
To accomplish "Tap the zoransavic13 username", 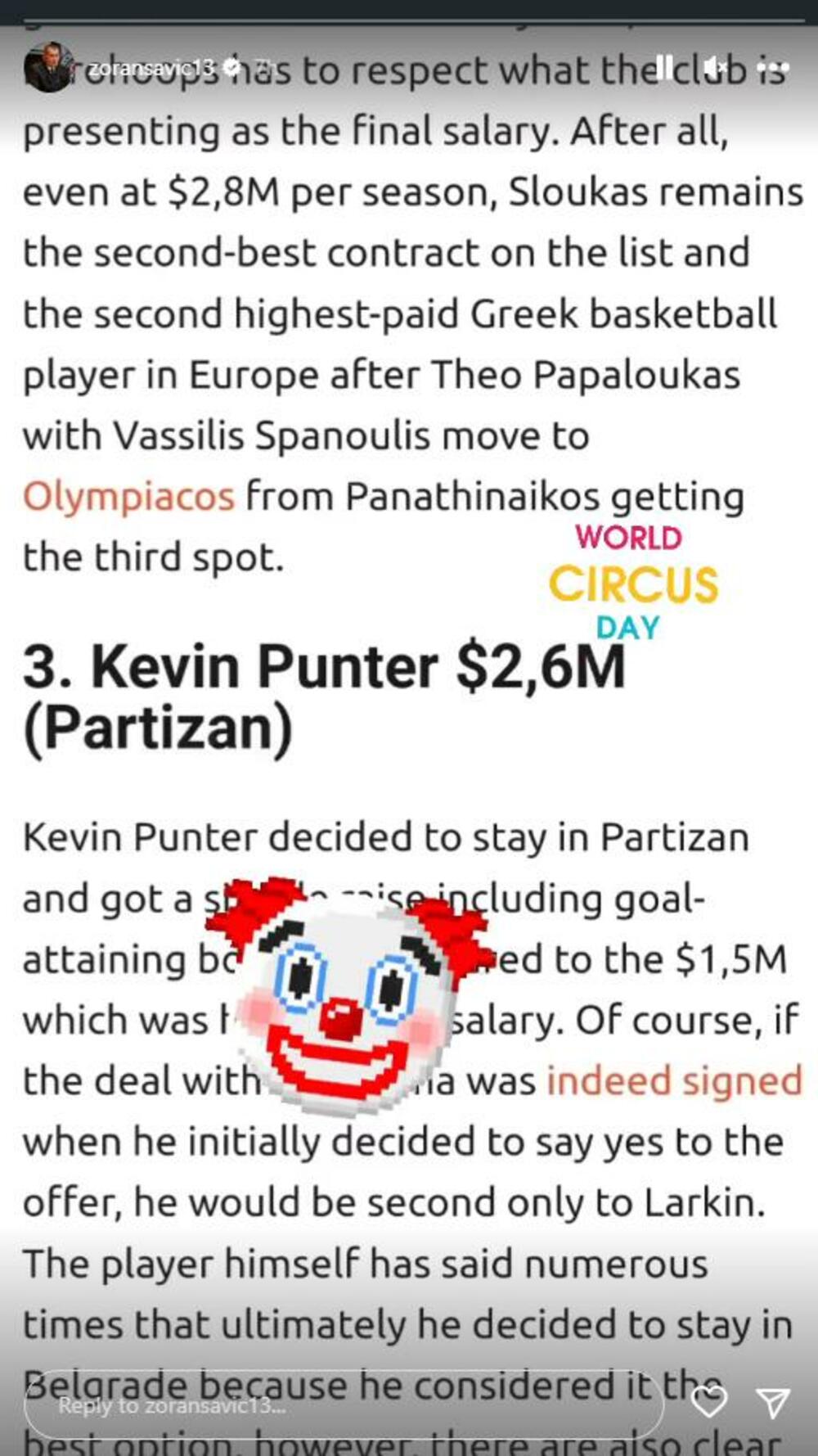I will 151,68.
